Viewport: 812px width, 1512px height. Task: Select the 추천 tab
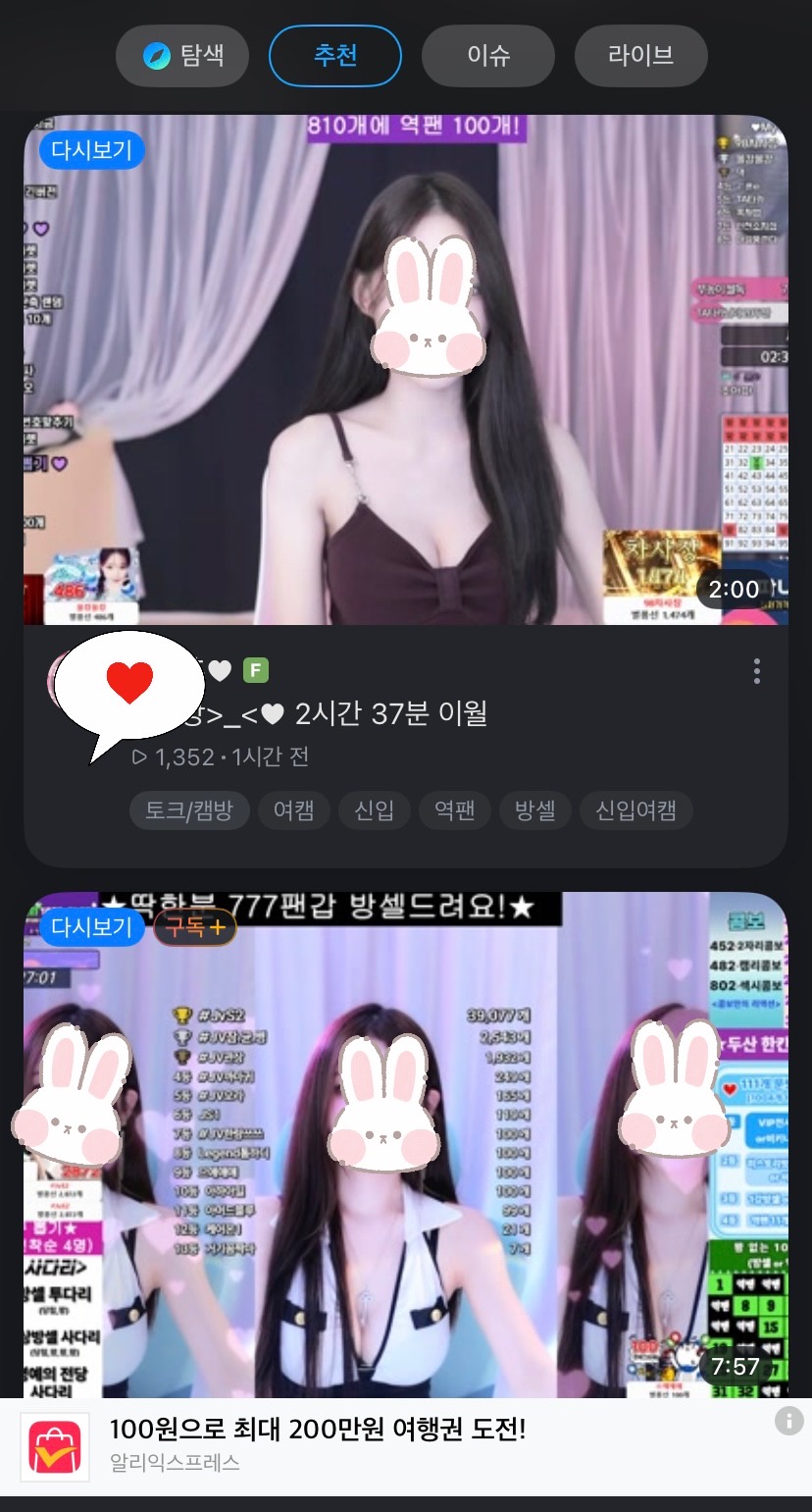coord(335,56)
